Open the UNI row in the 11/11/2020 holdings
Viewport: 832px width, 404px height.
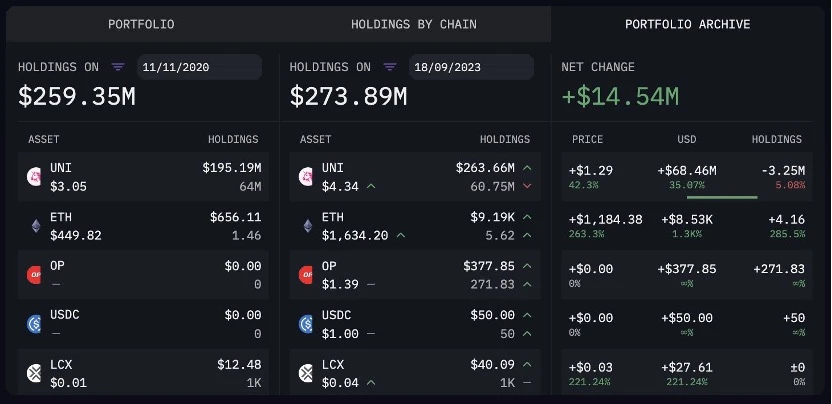pyautogui.click(x=143, y=177)
